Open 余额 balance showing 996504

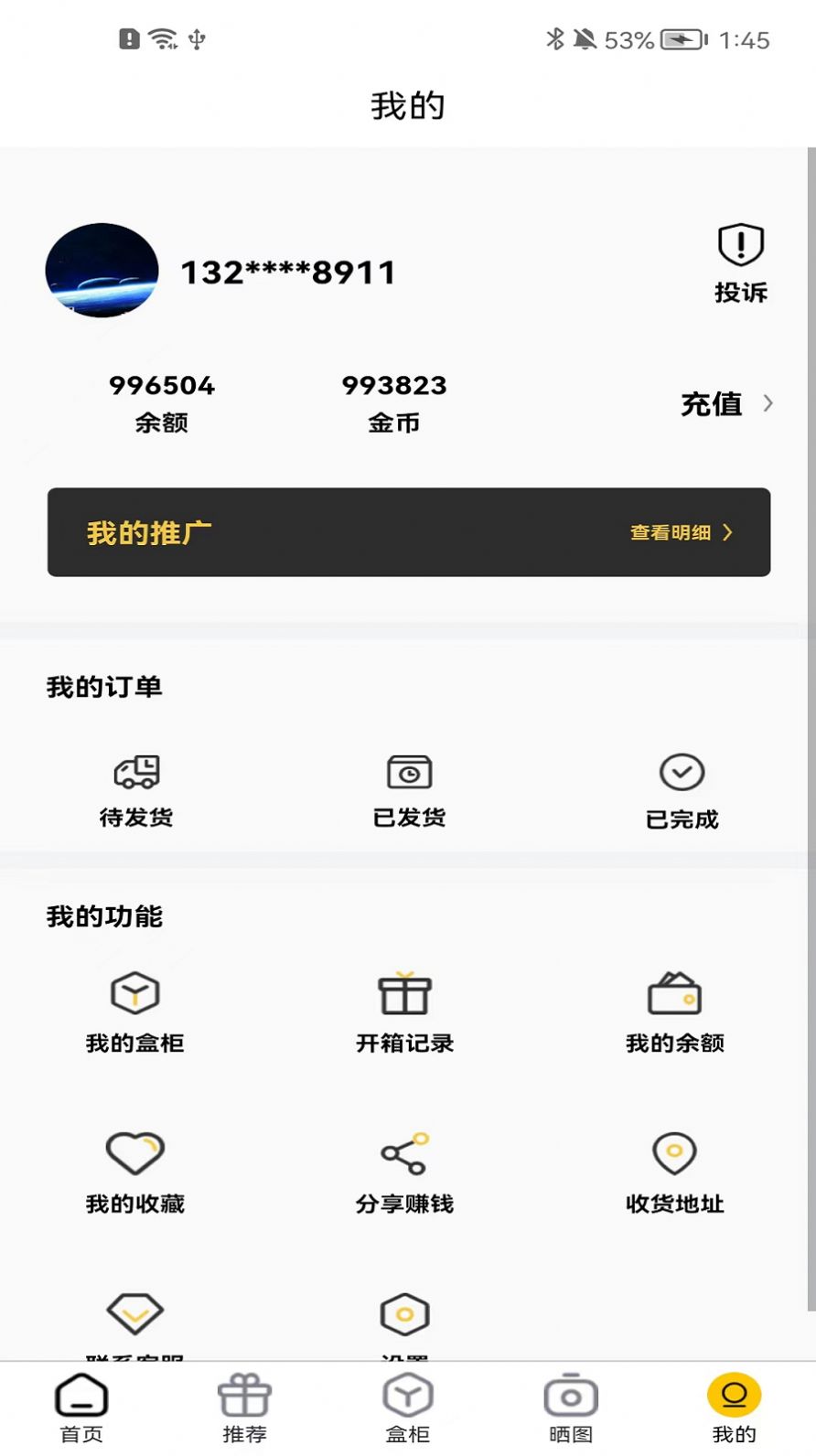click(162, 402)
